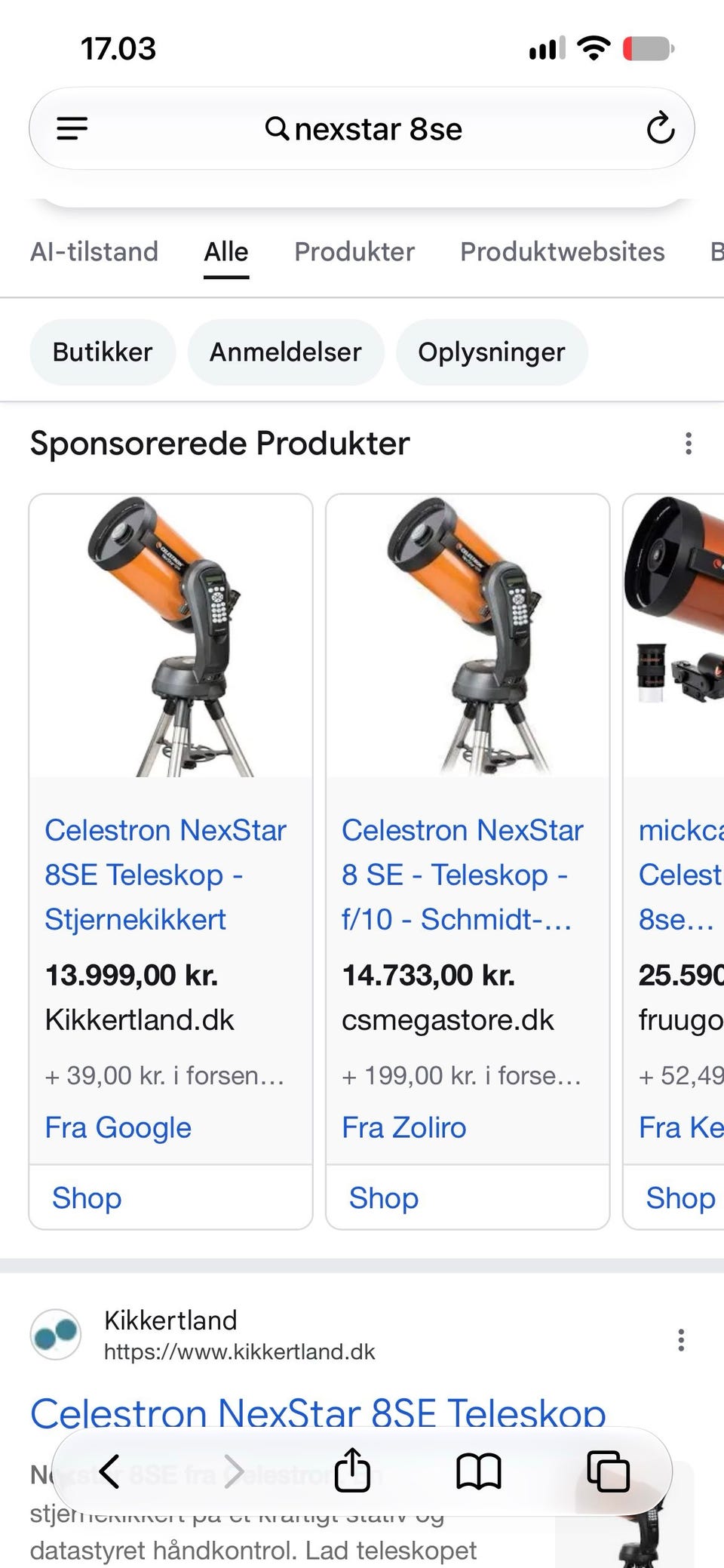Viewport: 724px width, 1568px height.
Task: Open the options menu for Kikkertland result
Action: point(681,1340)
